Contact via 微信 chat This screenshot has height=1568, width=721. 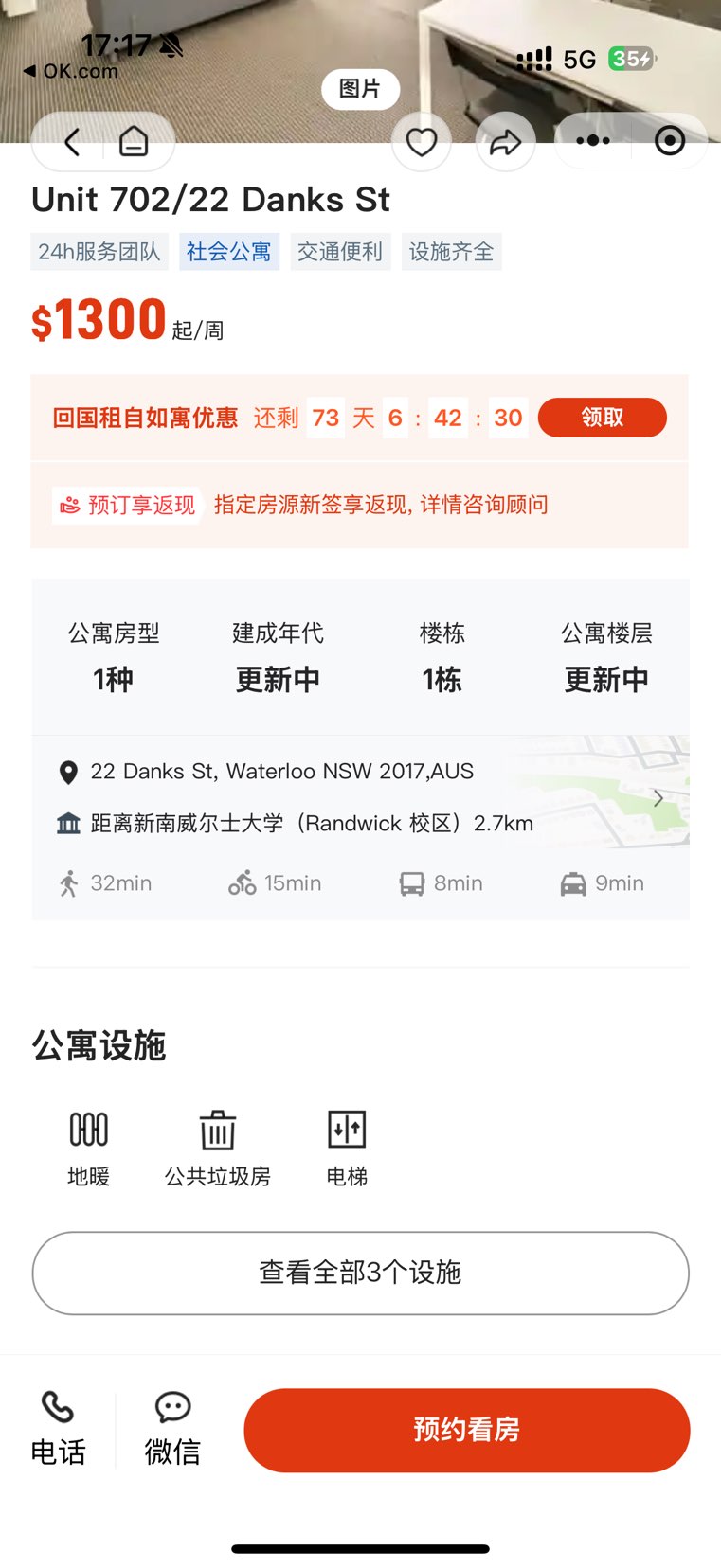tap(172, 1430)
